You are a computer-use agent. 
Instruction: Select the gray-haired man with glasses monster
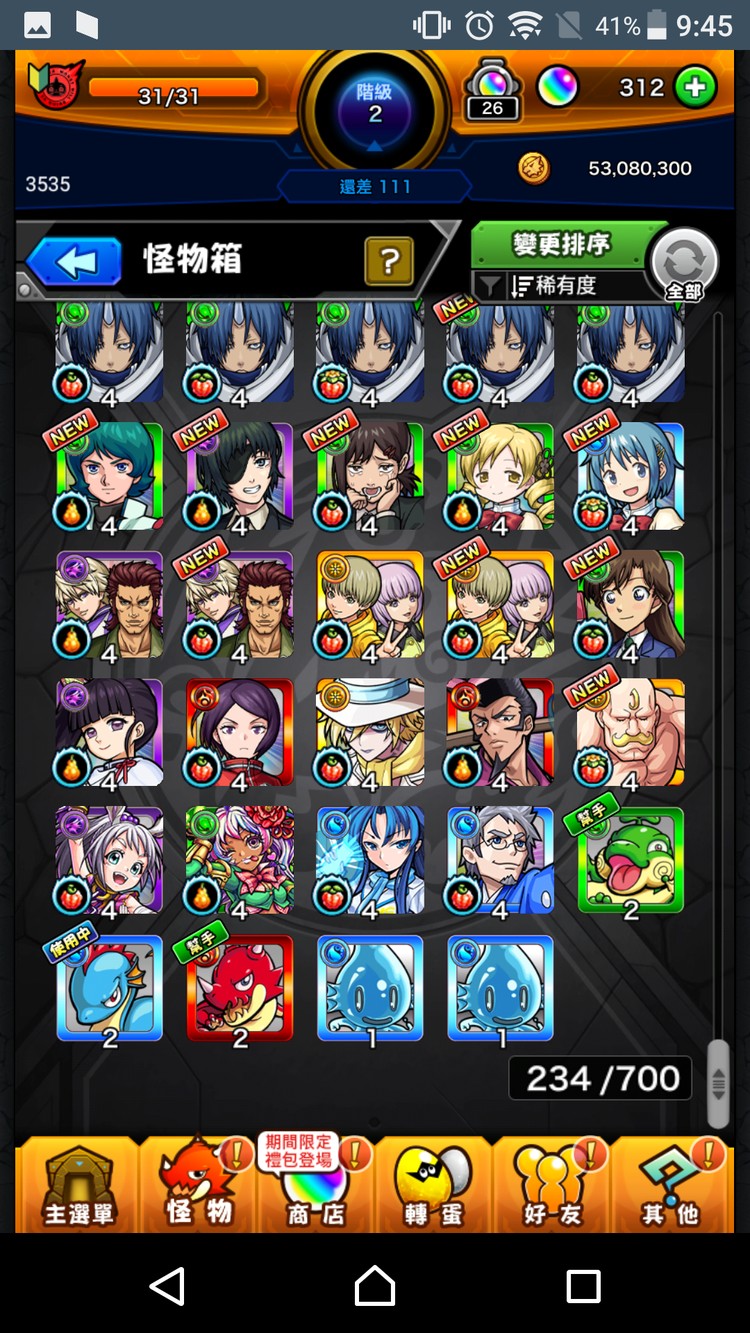[500, 862]
